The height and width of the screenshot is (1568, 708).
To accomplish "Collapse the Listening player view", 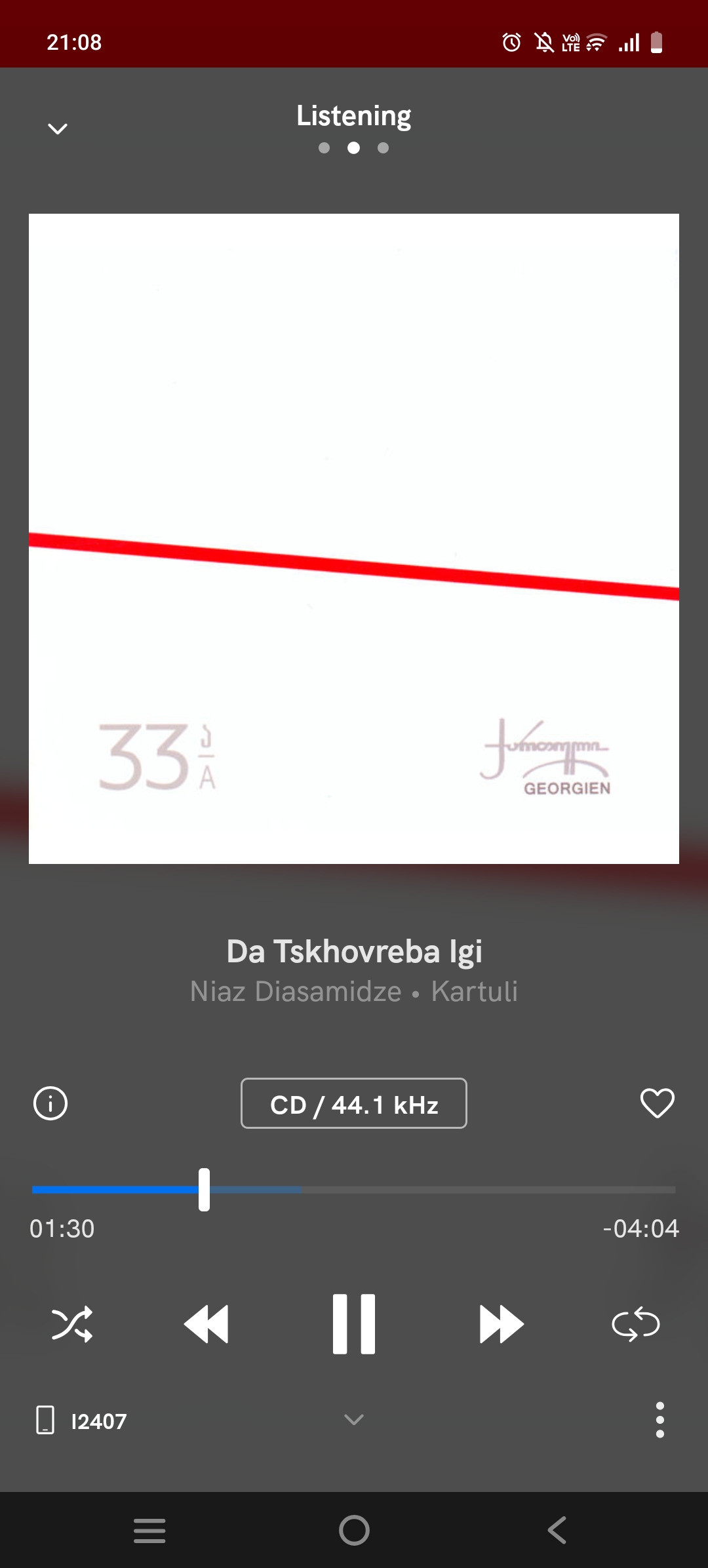I will click(x=58, y=128).
